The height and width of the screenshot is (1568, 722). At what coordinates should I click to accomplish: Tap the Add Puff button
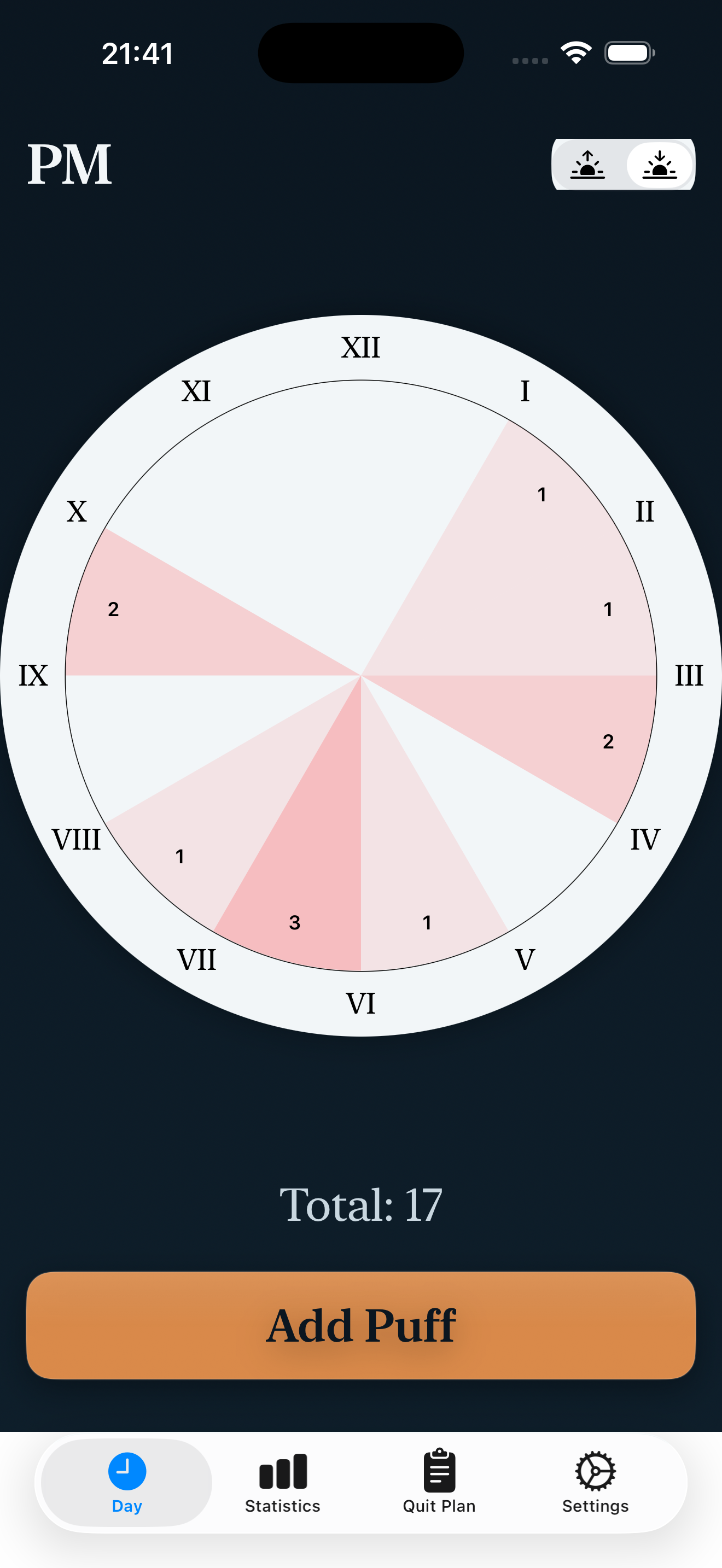click(x=361, y=1325)
